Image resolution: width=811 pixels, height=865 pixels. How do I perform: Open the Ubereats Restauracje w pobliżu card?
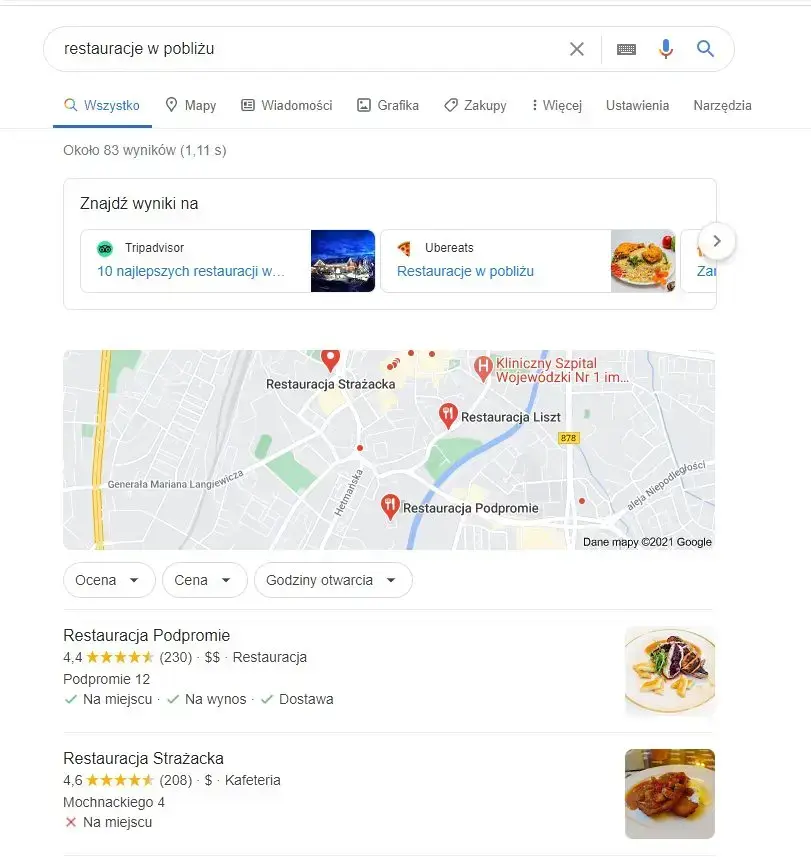click(x=527, y=261)
